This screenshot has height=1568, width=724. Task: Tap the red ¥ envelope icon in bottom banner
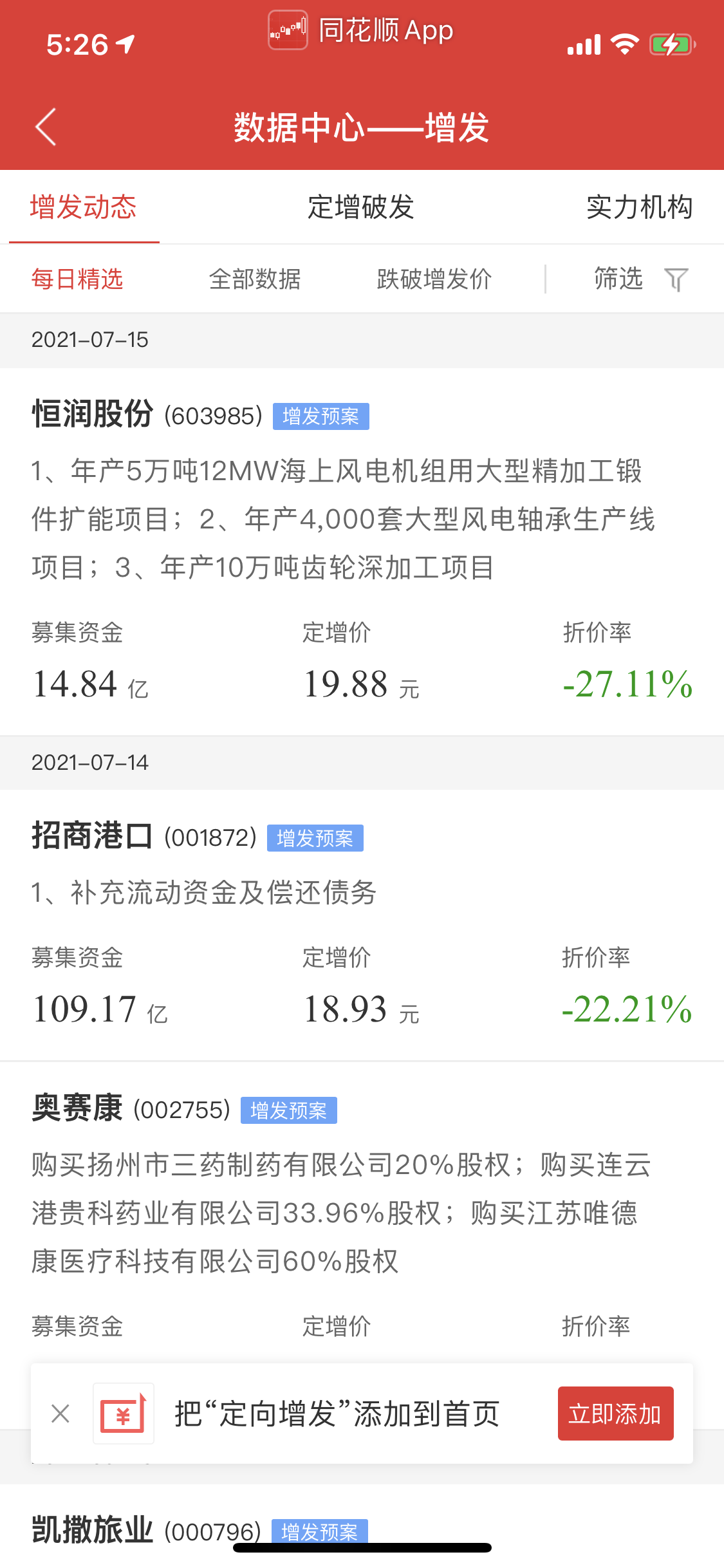coord(123,1414)
